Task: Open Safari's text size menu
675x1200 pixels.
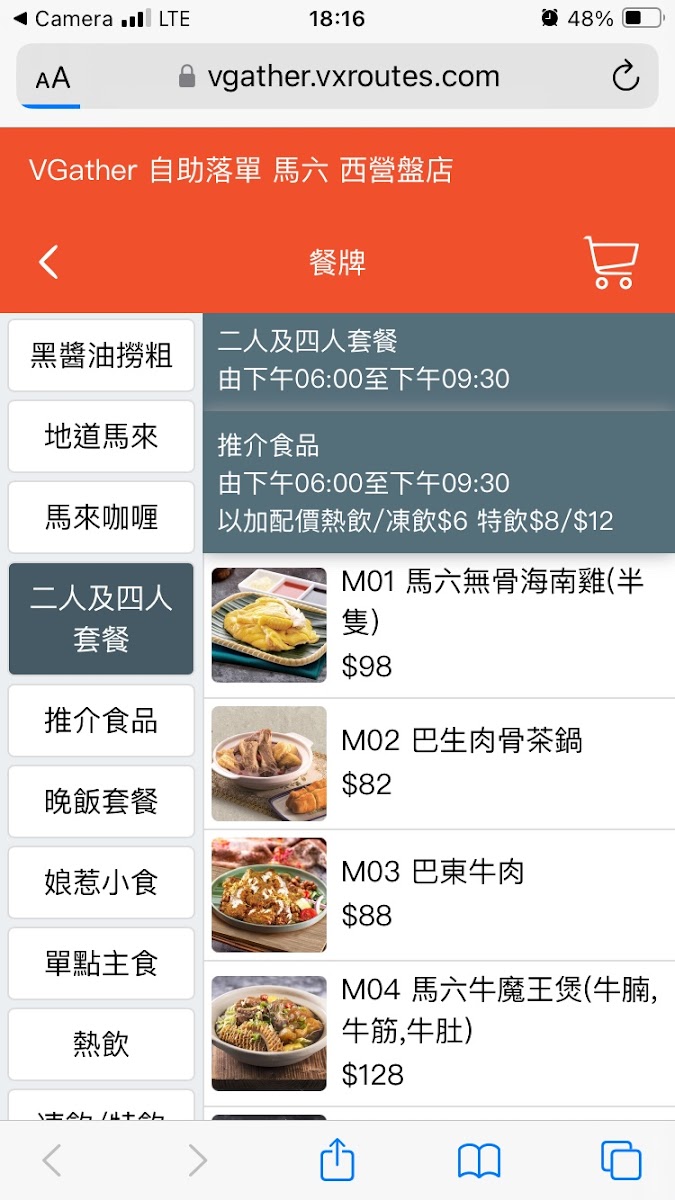Action: tap(53, 78)
